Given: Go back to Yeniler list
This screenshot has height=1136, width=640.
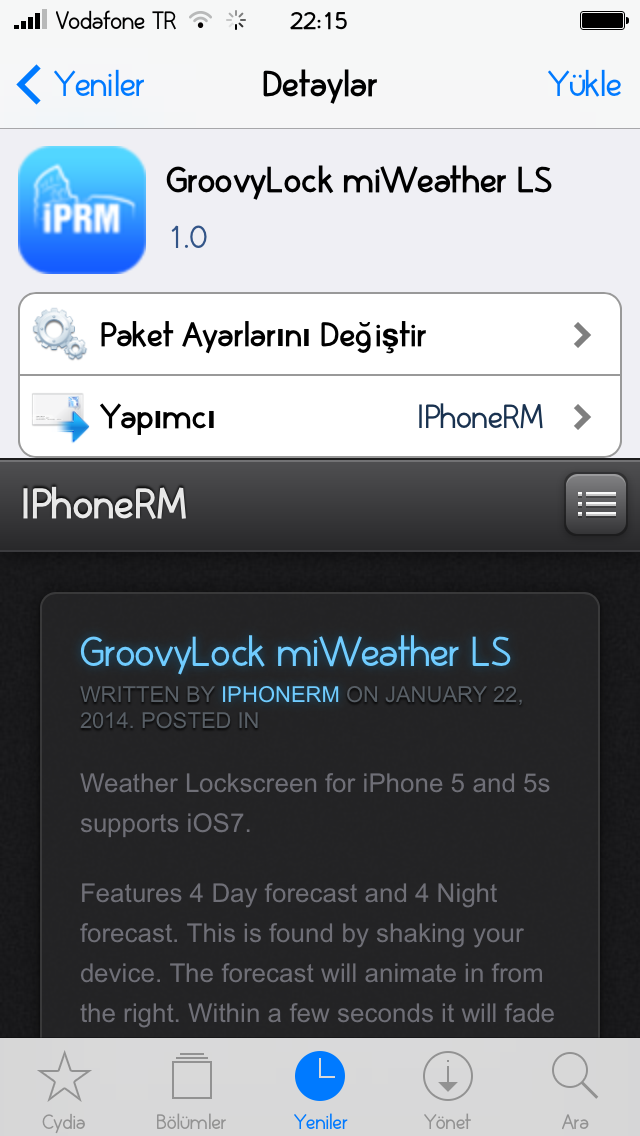Looking at the screenshot, I should [x=80, y=85].
